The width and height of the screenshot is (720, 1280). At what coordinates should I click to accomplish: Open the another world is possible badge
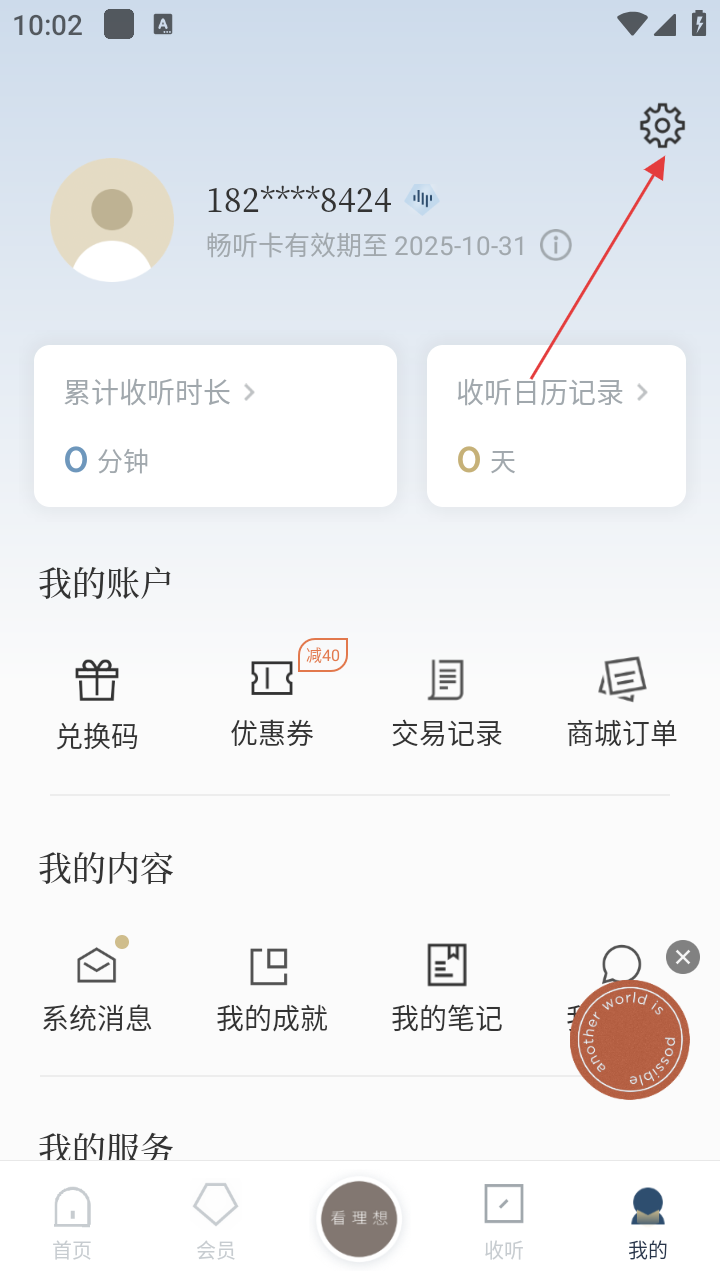[630, 1042]
